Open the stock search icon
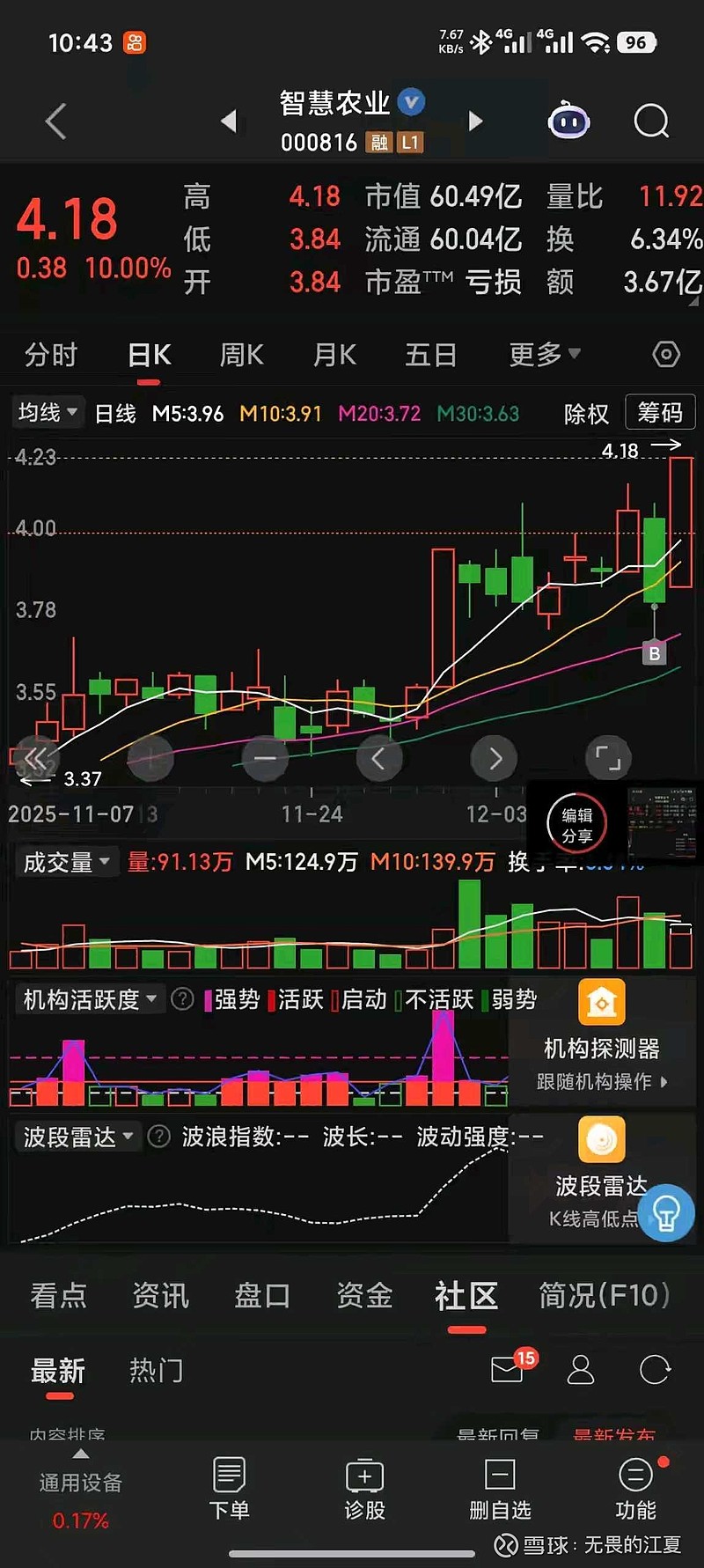This screenshot has height=1568, width=704. [x=651, y=121]
